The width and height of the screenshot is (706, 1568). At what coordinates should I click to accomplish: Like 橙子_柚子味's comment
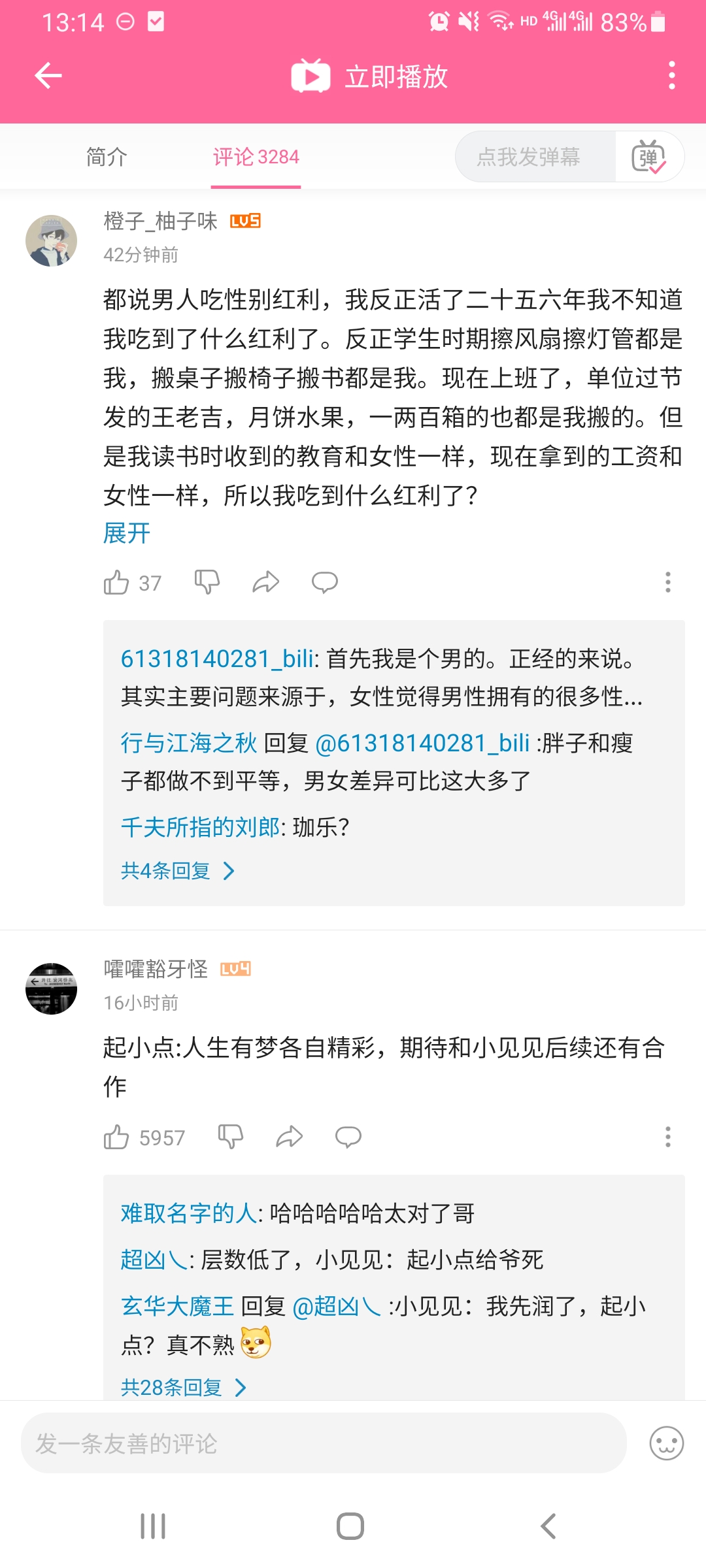pos(117,582)
